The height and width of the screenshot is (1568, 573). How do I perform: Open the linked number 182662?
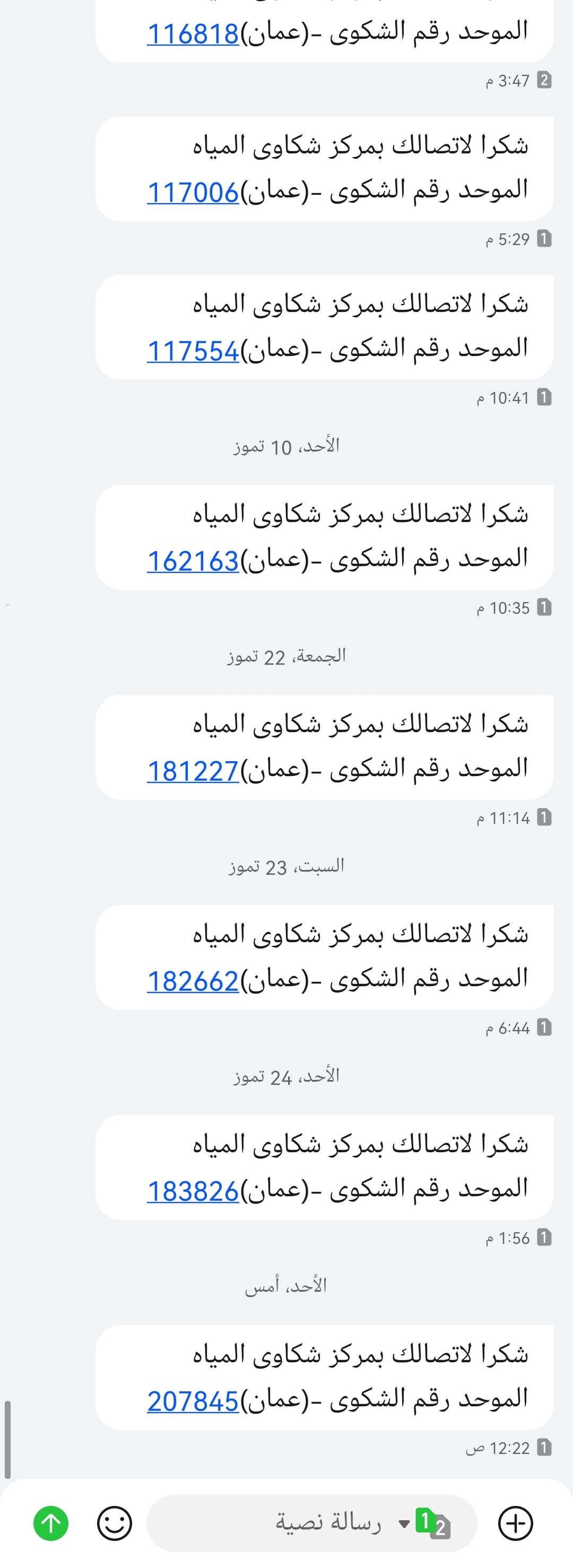coord(193,981)
